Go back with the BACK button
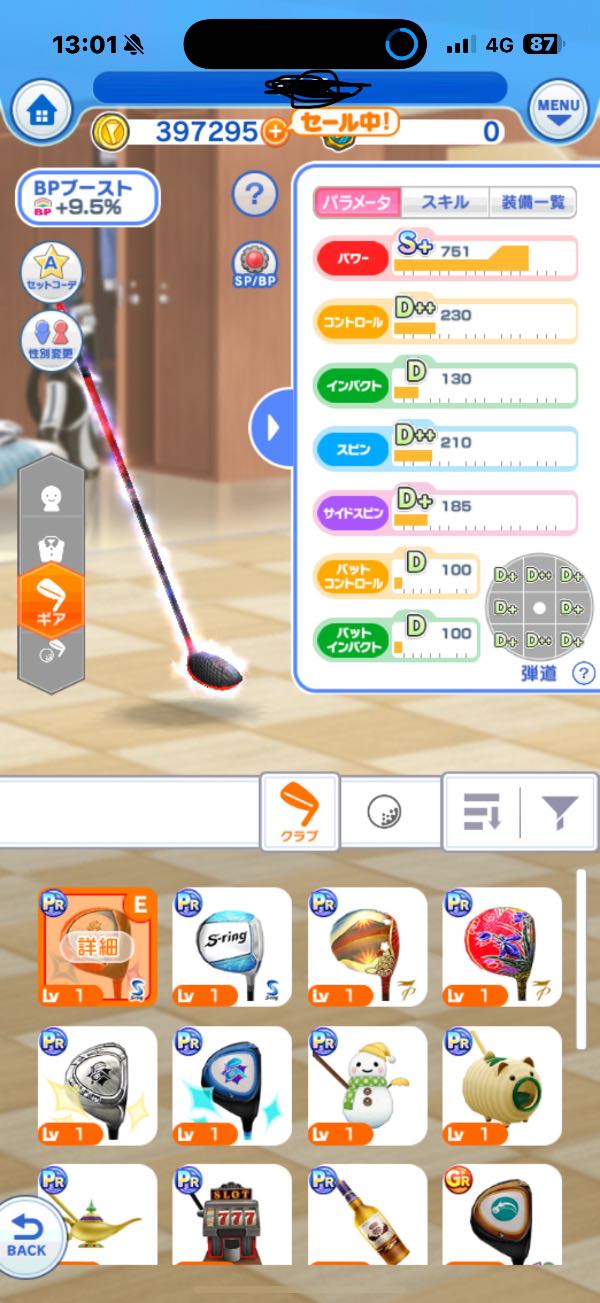The width and height of the screenshot is (600, 1303). click(x=29, y=1238)
